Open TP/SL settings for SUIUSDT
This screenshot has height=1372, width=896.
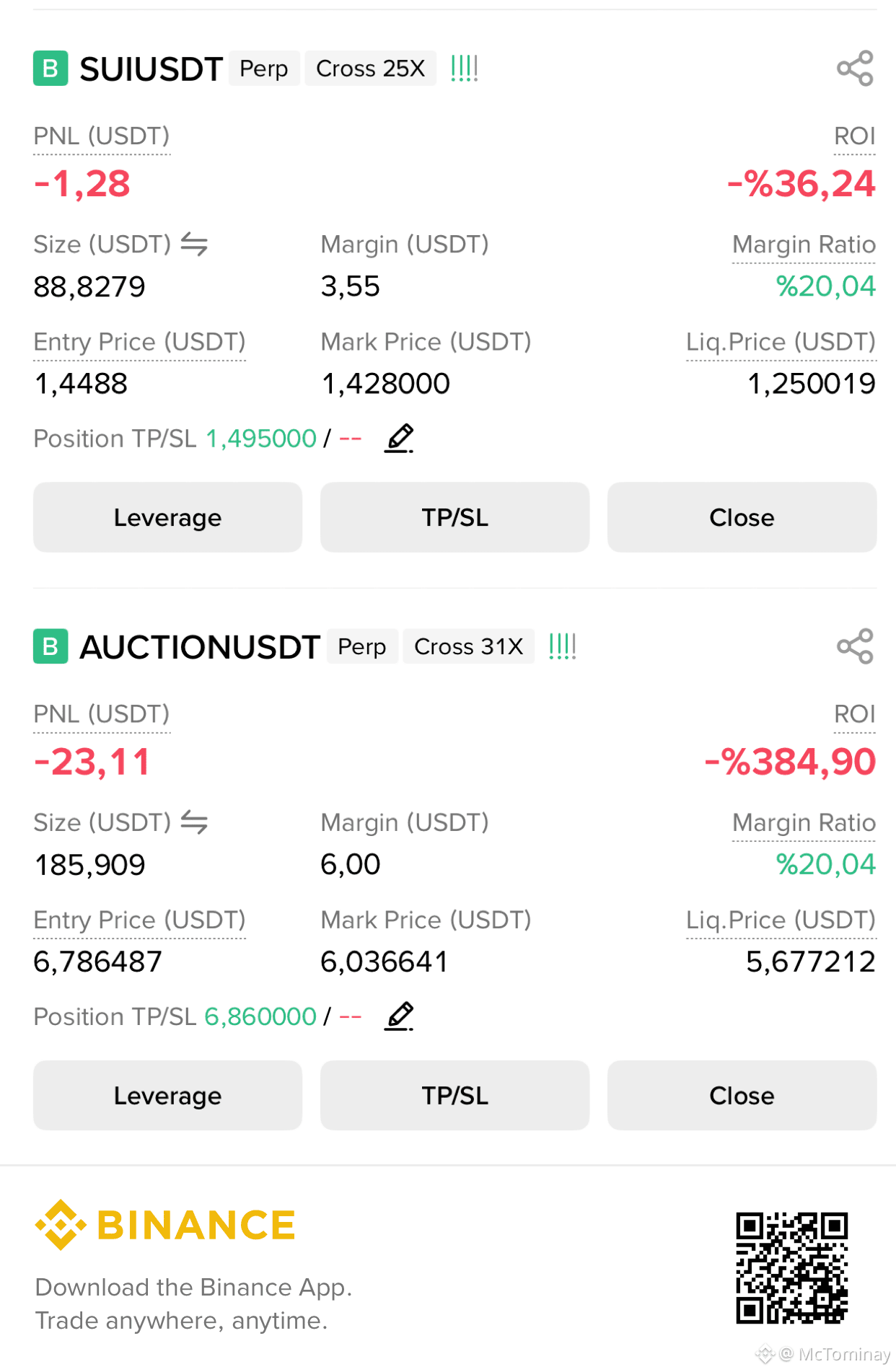click(454, 517)
